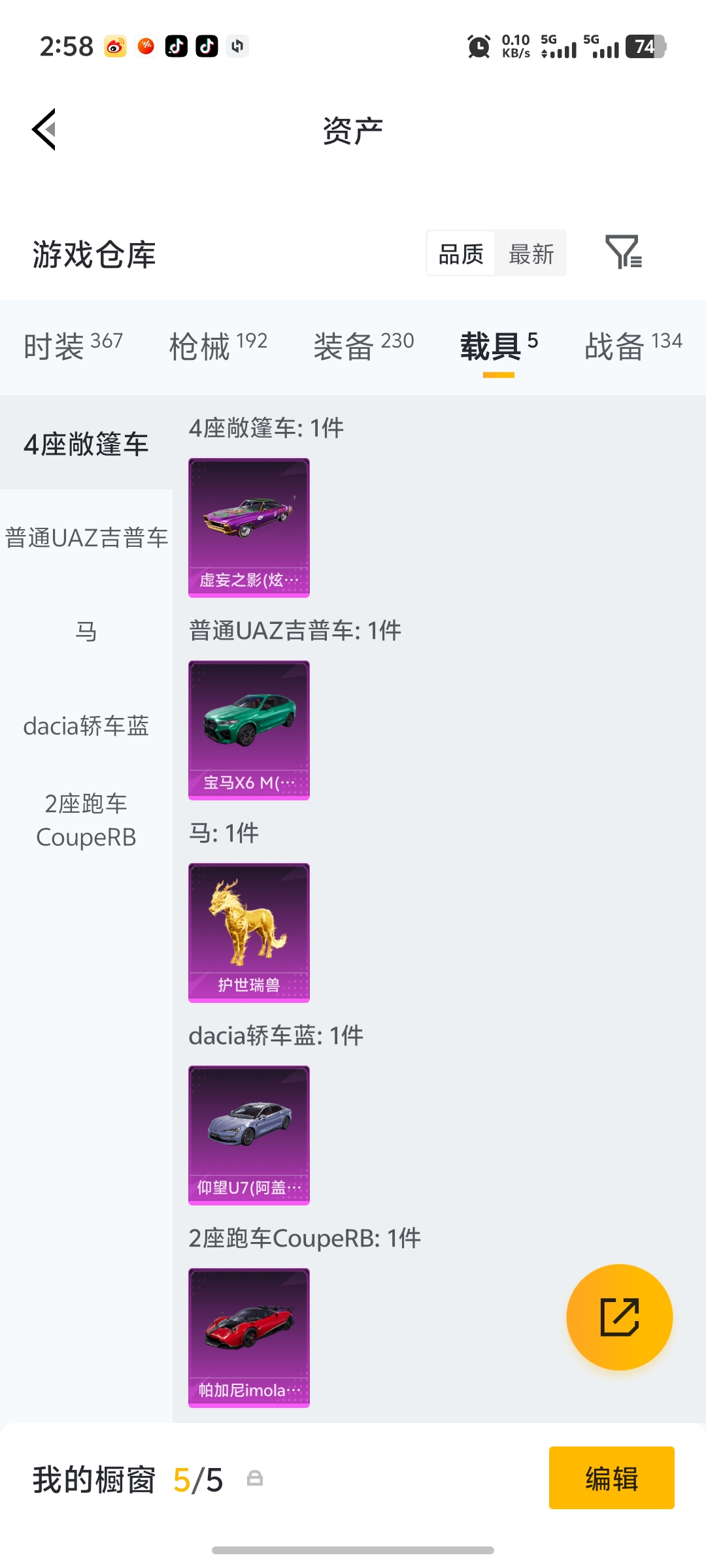
Task: Expand the 普通UAZ吉普车 sidebar category
Action: click(86, 537)
